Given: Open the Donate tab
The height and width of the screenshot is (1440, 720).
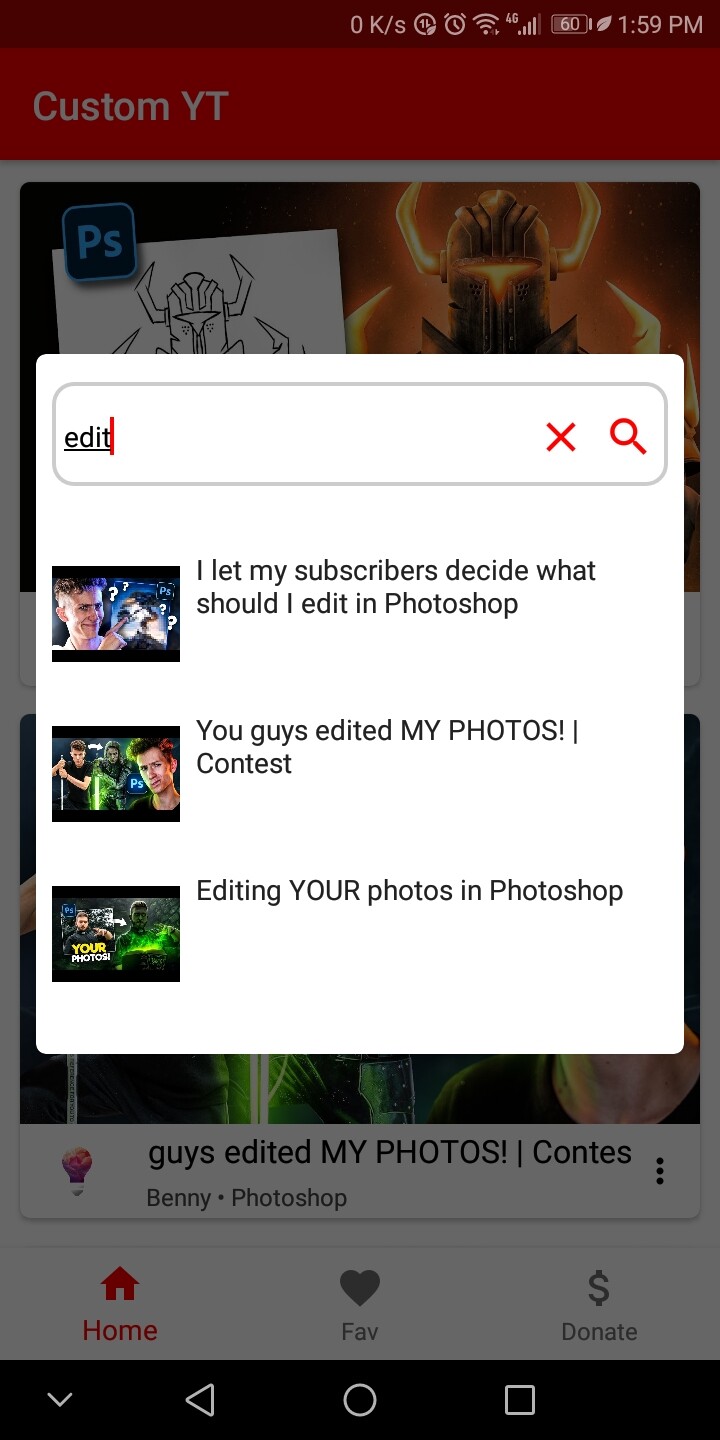Looking at the screenshot, I should pos(599,1305).
